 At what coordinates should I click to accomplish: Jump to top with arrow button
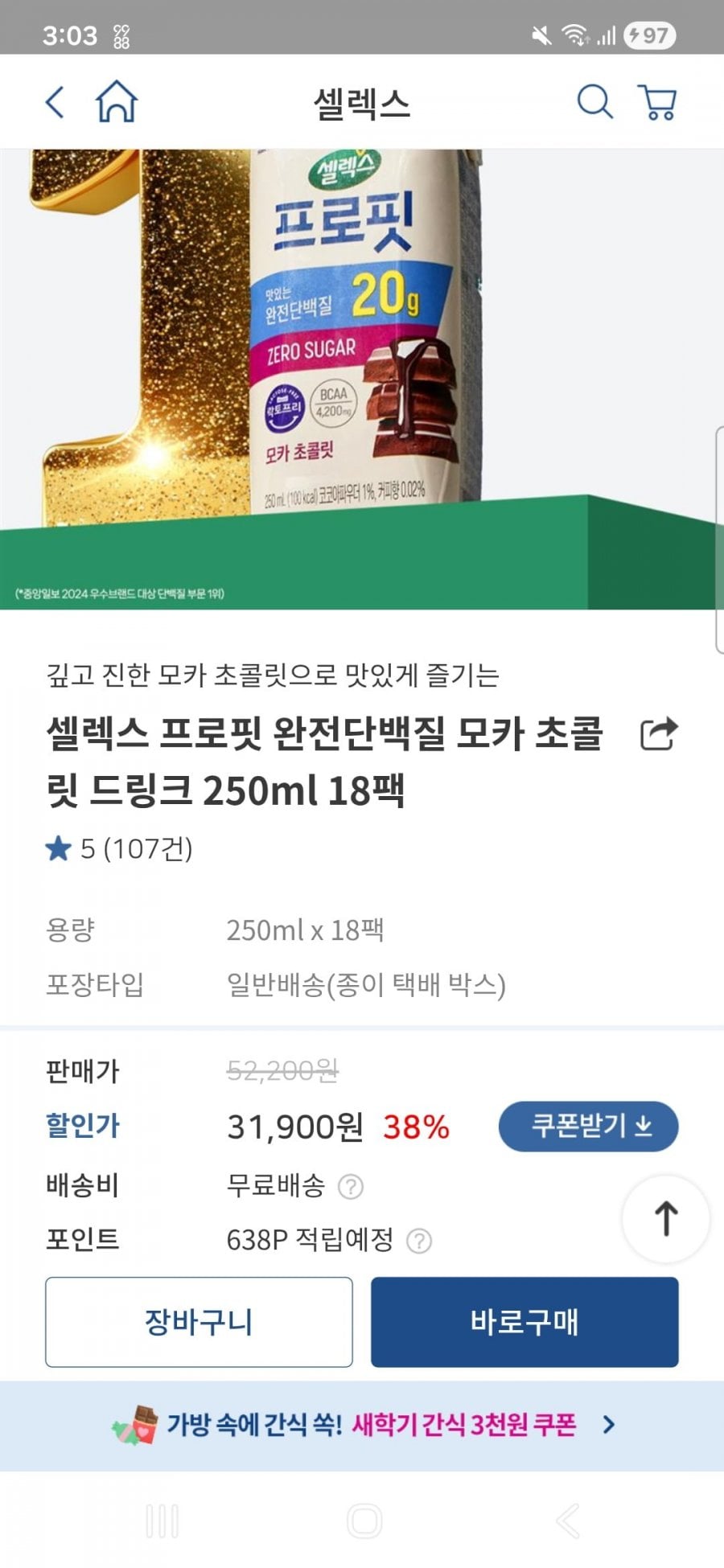pyautogui.click(x=666, y=1218)
